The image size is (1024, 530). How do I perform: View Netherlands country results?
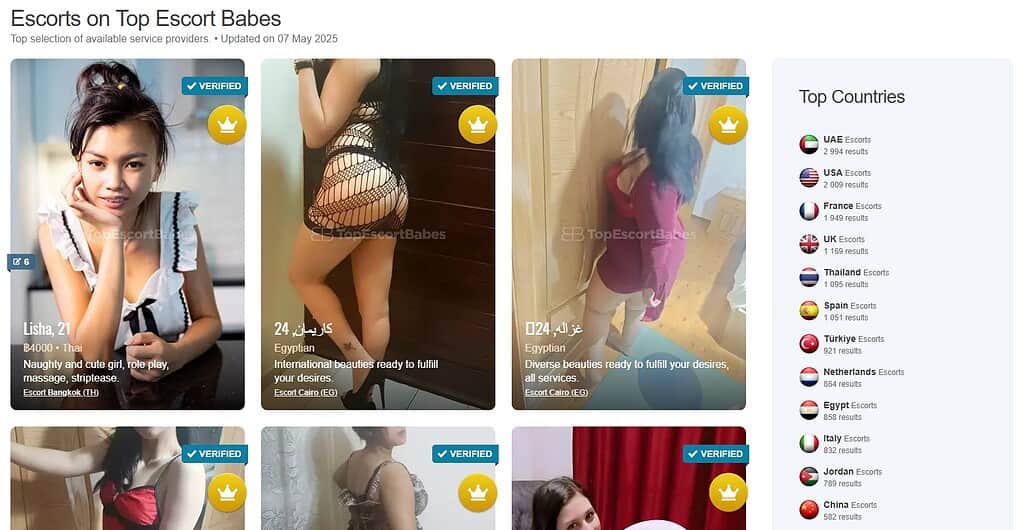coord(849,372)
